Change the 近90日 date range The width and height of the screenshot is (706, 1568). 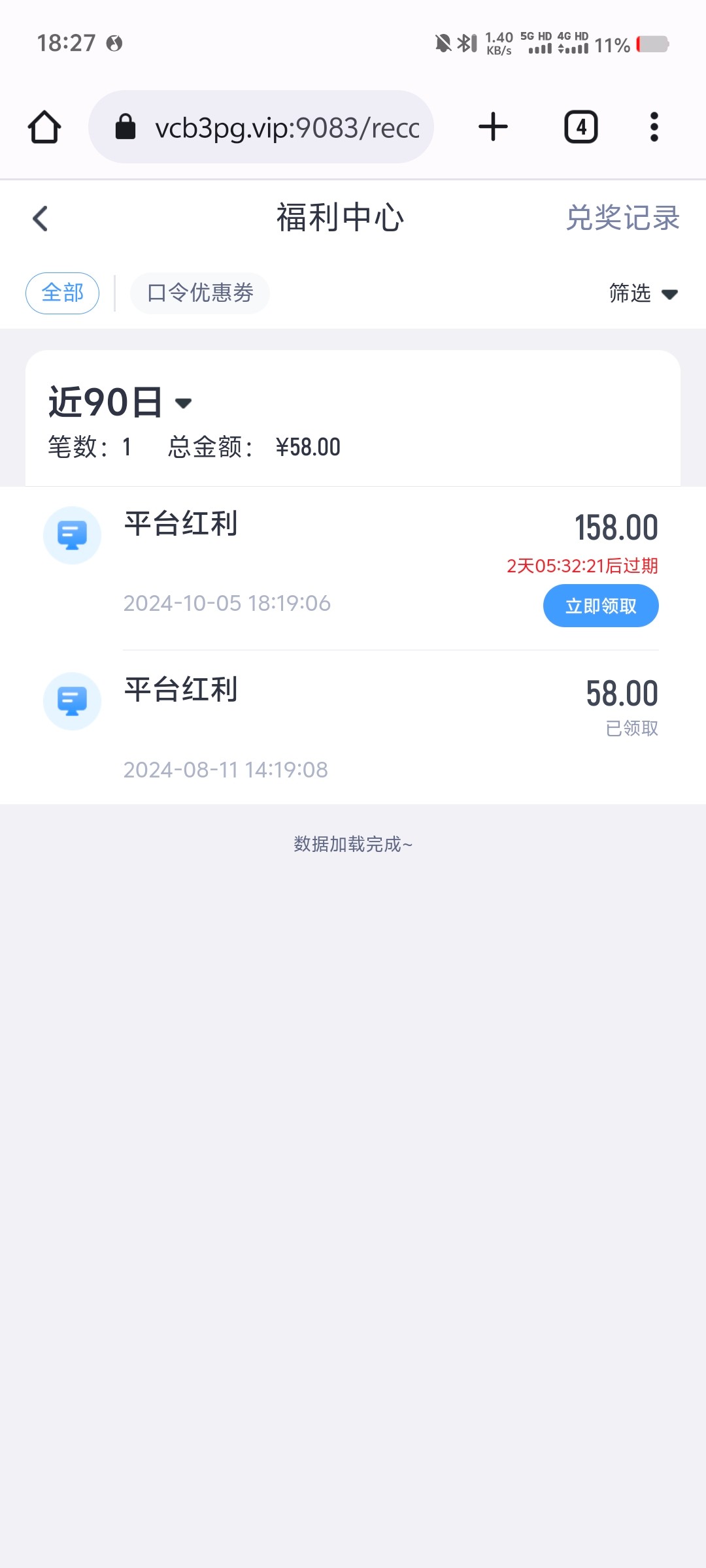click(x=120, y=402)
